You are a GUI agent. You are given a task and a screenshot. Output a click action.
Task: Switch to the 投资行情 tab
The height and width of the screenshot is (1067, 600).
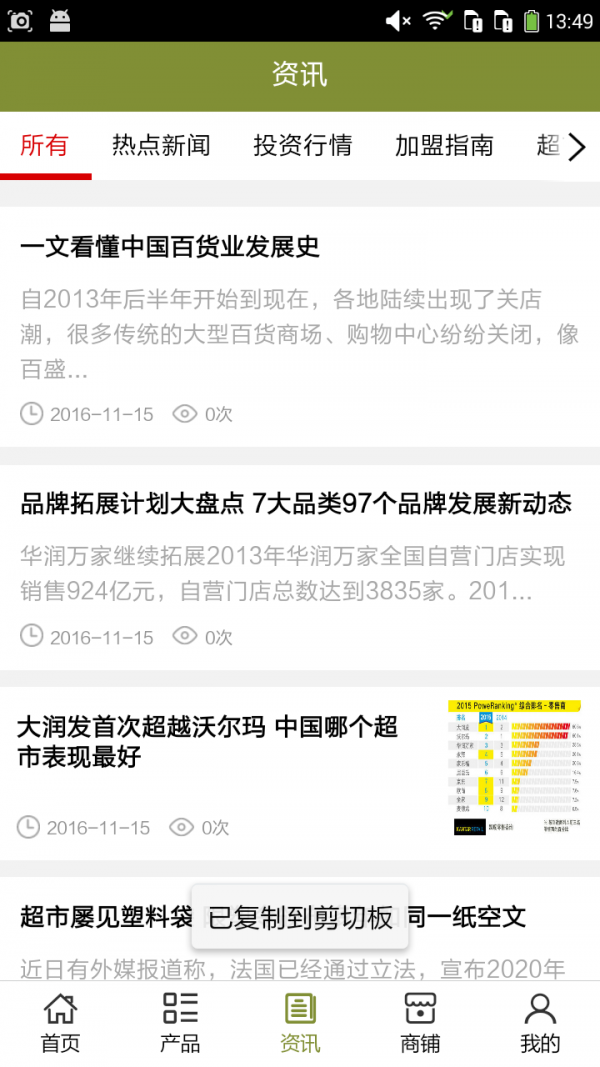click(302, 146)
